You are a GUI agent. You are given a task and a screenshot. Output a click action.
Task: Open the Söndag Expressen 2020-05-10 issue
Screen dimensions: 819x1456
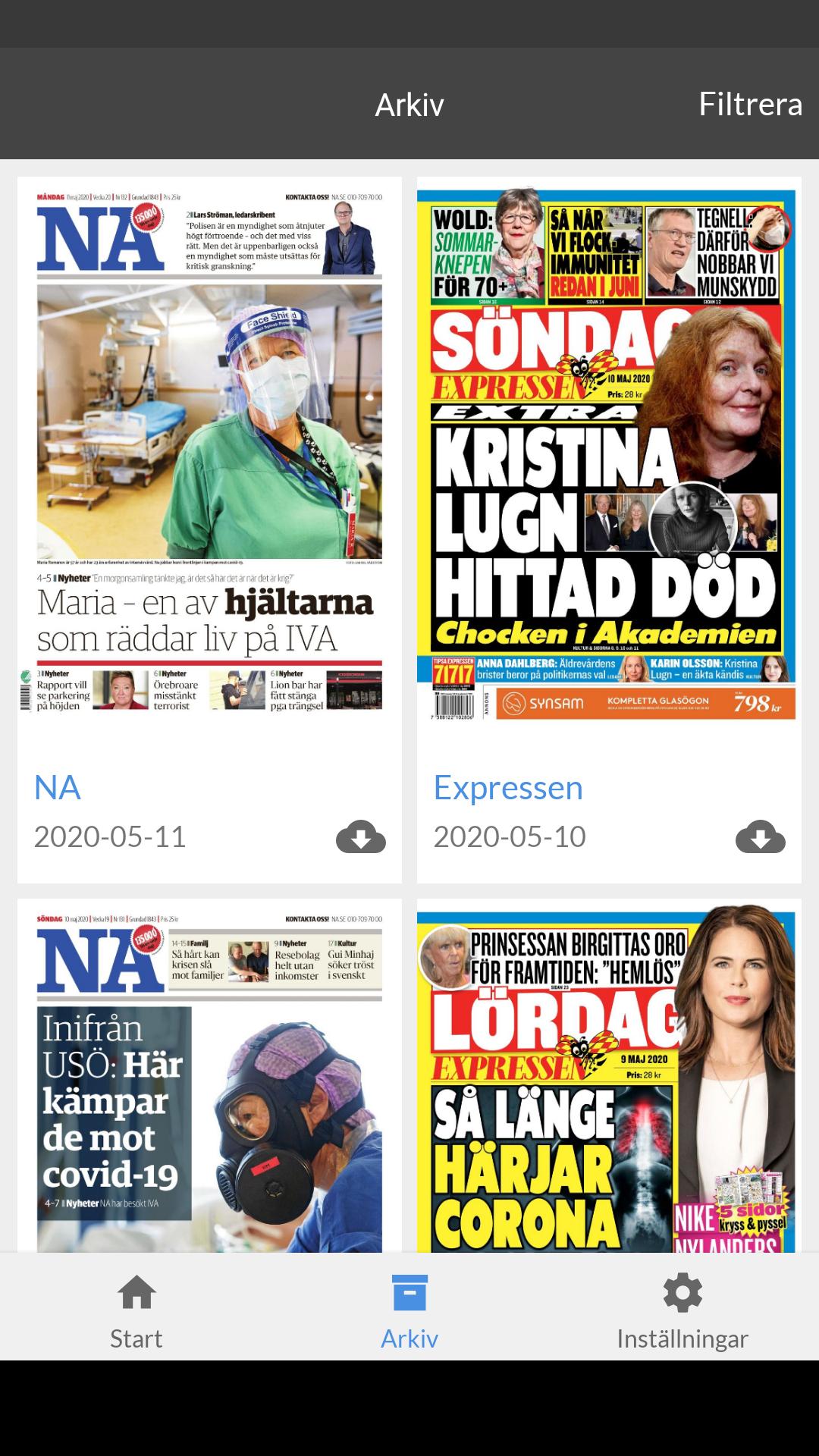[x=608, y=452]
